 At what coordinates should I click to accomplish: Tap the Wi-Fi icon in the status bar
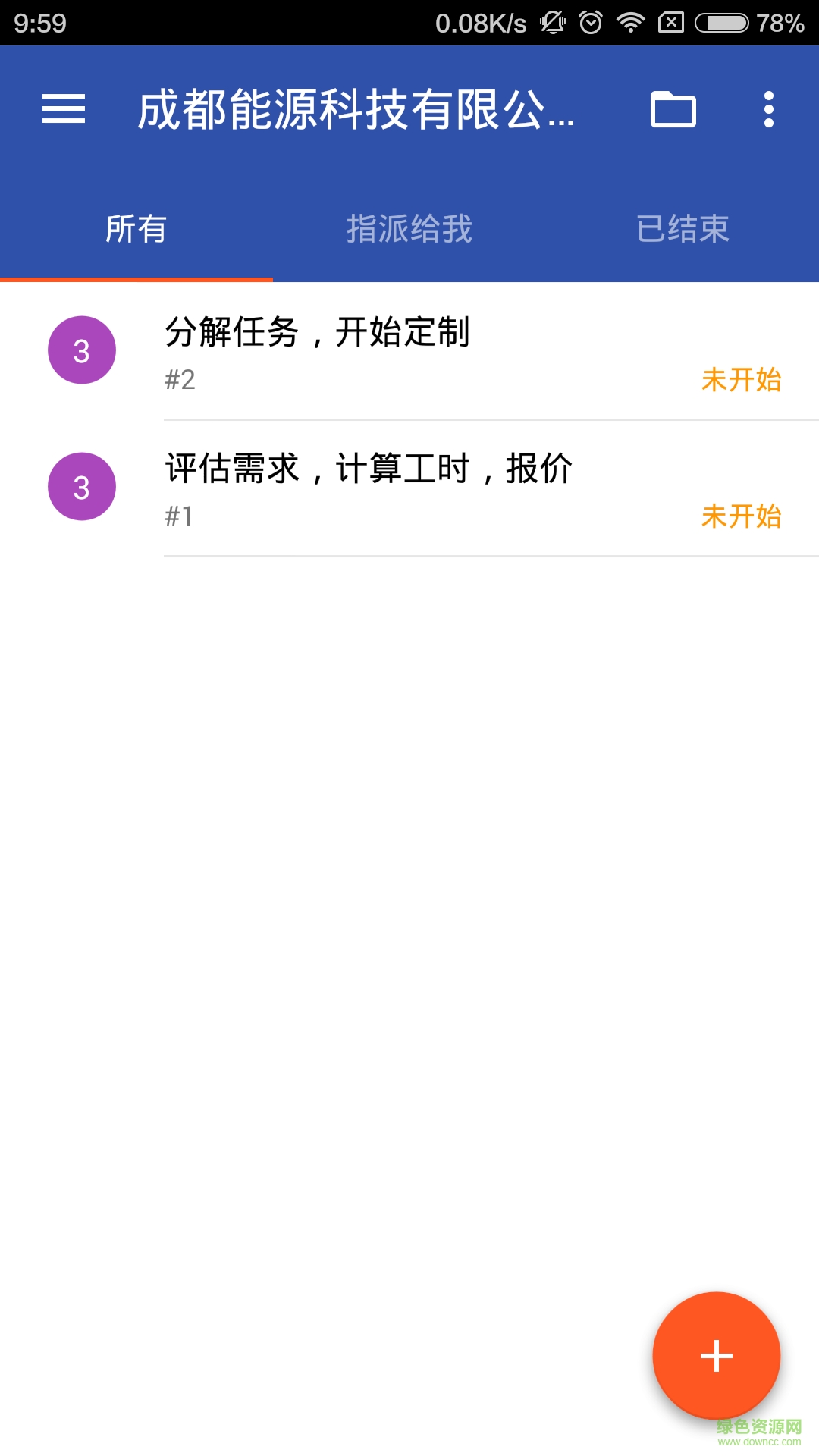point(632,20)
